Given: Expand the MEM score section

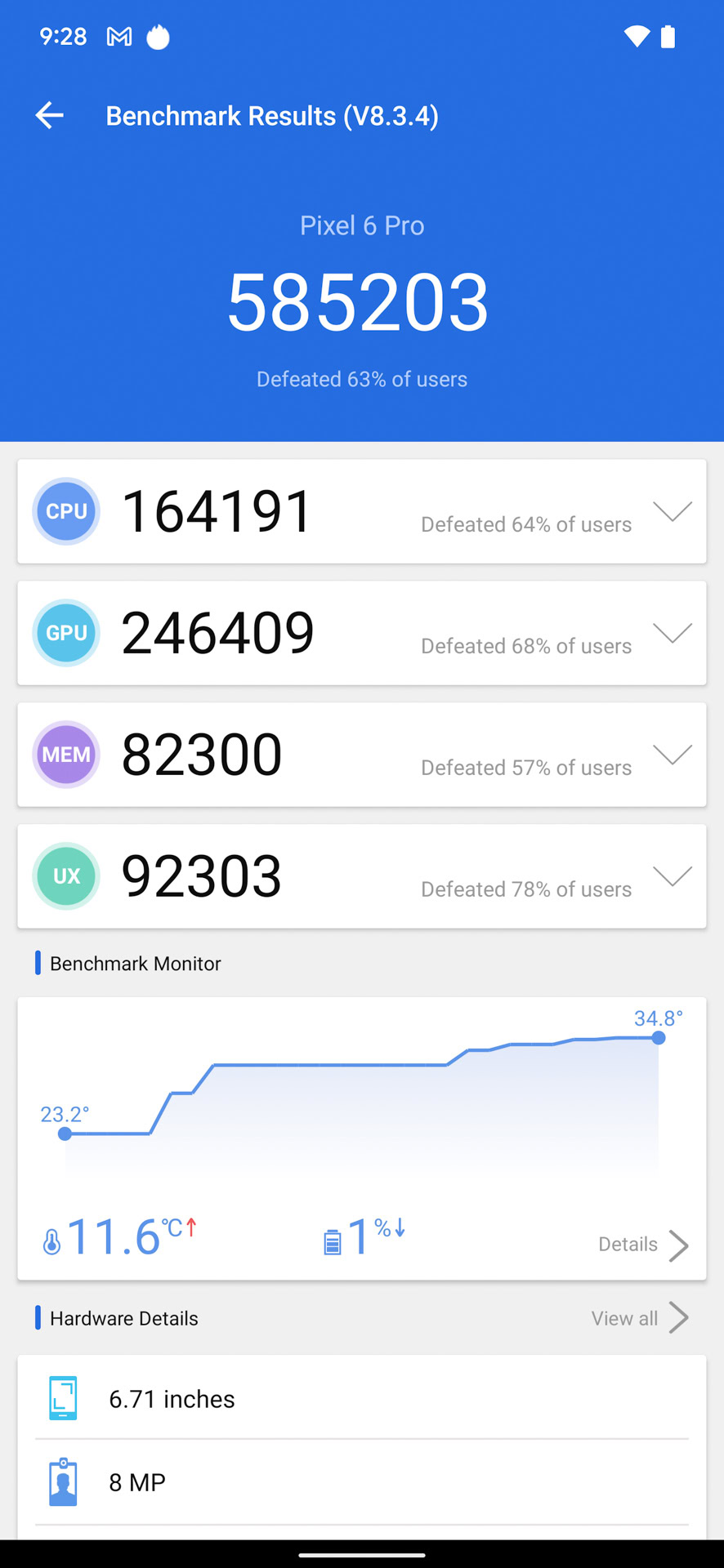Looking at the screenshot, I should (x=673, y=755).
